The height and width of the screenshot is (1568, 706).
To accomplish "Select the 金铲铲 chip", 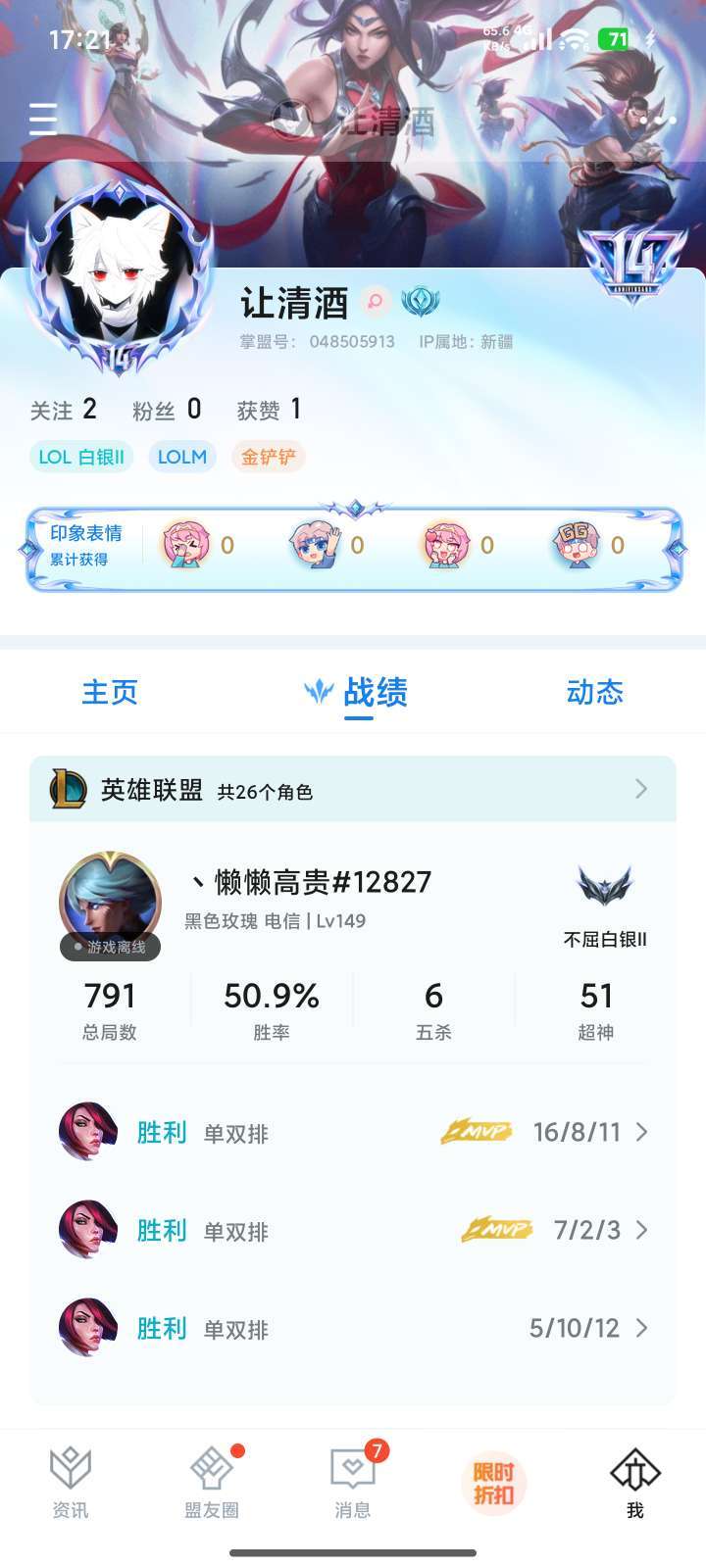I will click(269, 457).
